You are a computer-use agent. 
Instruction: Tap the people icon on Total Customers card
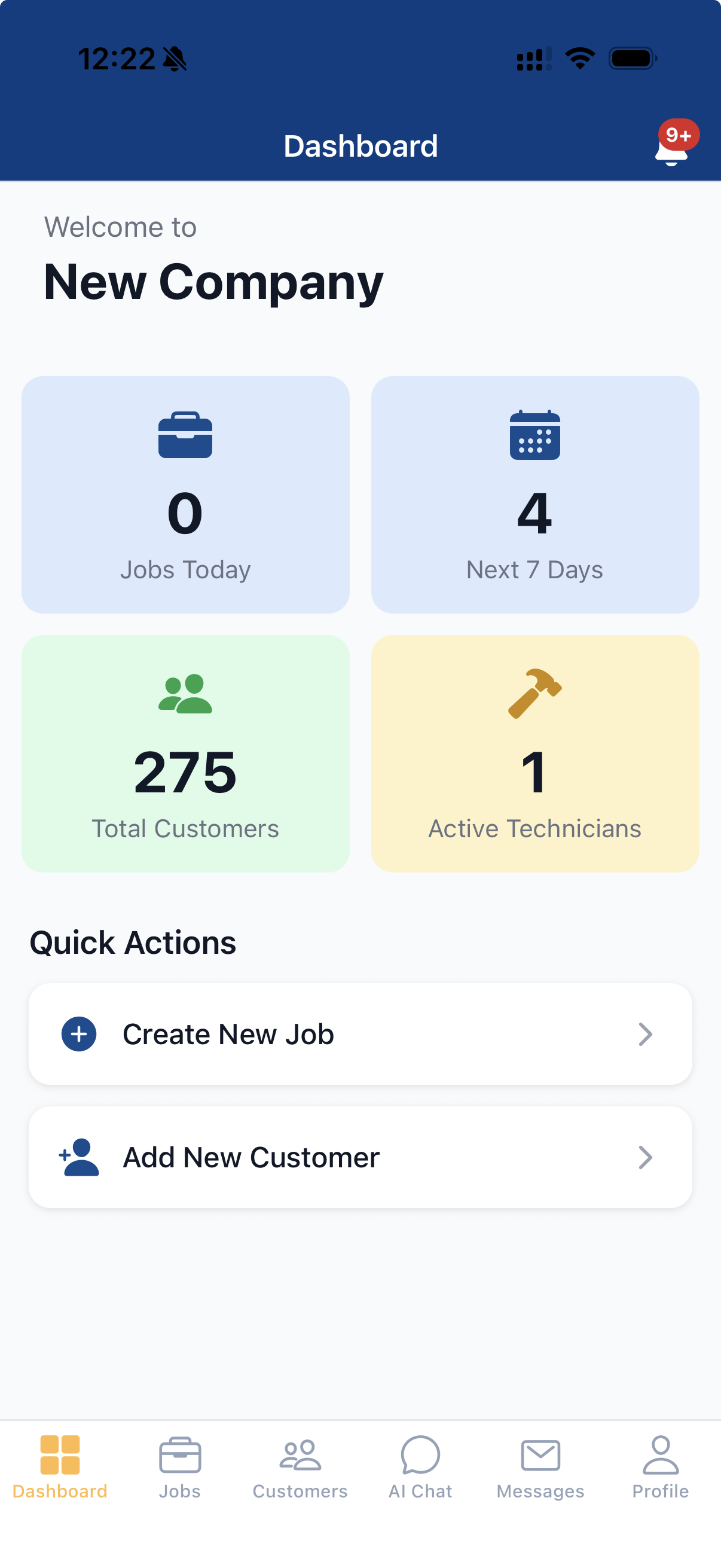pyautogui.click(x=185, y=694)
